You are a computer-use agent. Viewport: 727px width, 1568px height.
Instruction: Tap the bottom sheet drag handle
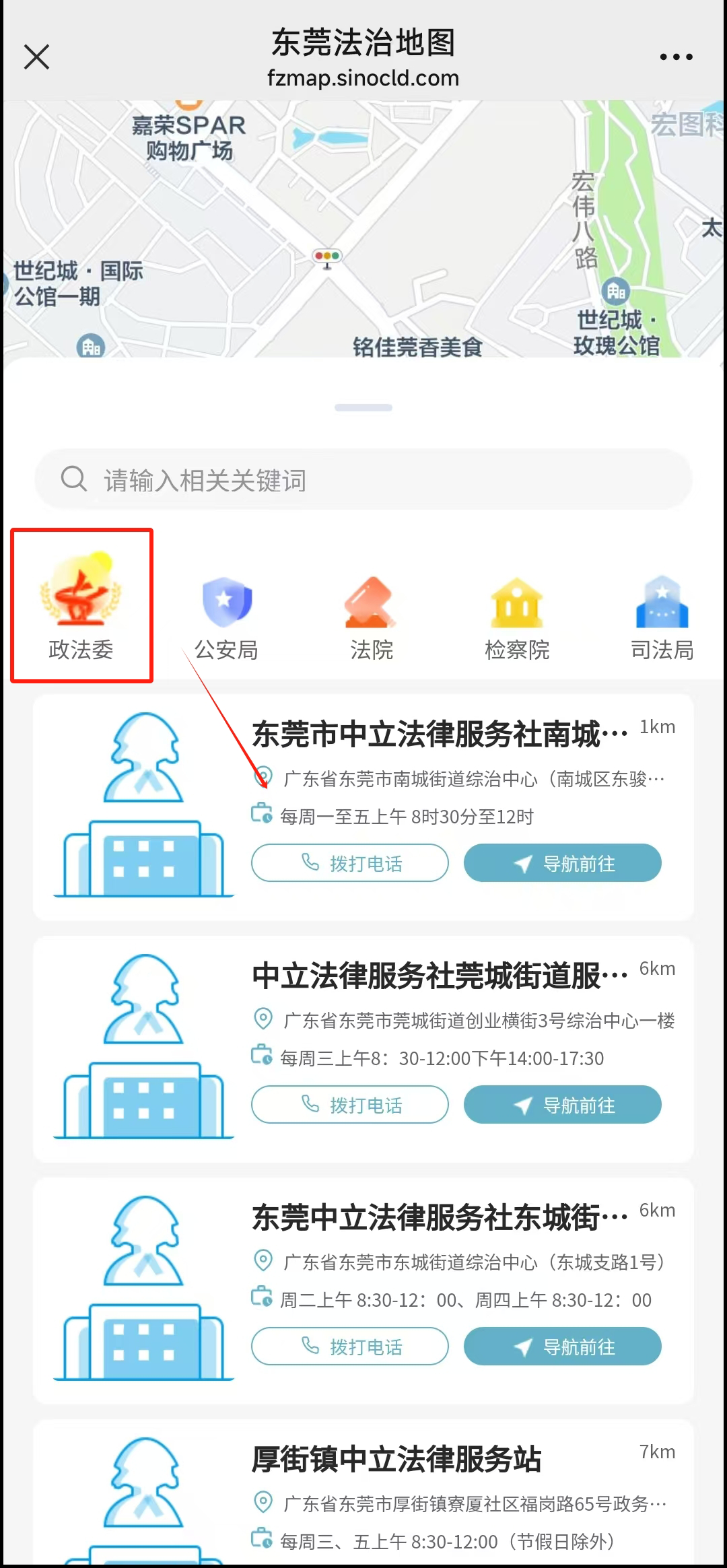(x=363, y=408)
